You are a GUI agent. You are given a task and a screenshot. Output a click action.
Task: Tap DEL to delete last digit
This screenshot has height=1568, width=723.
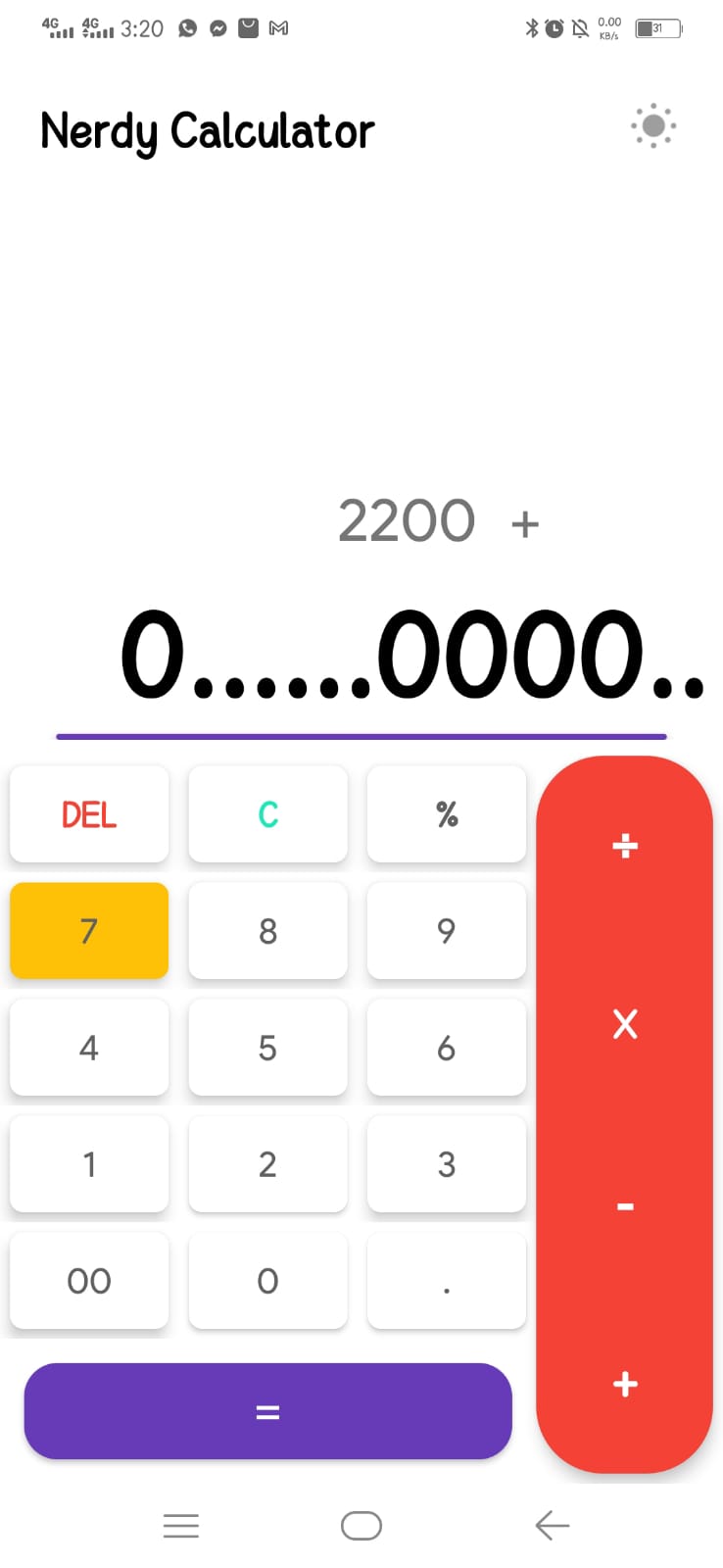click(x=89, y=814)
